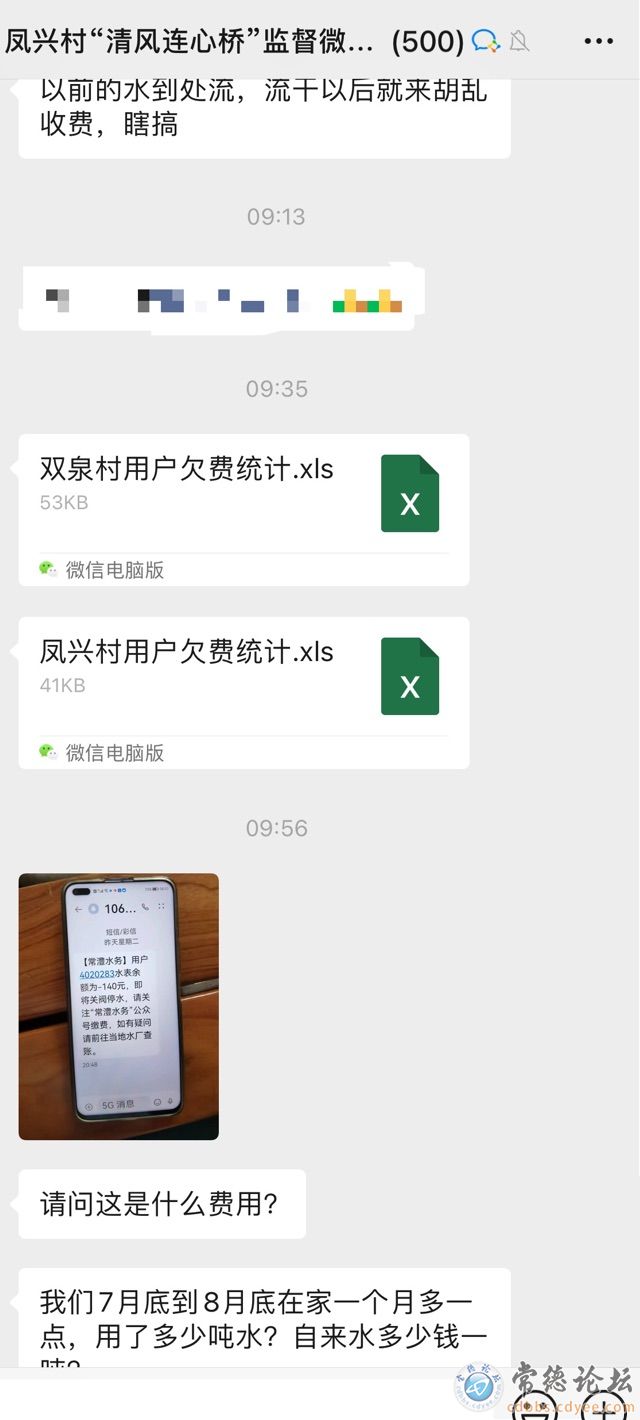Open 凤兴村用户欠费统计.xls file
Image resolution: width=640 pixels, height=1420 pixels.
click(243, 676)
